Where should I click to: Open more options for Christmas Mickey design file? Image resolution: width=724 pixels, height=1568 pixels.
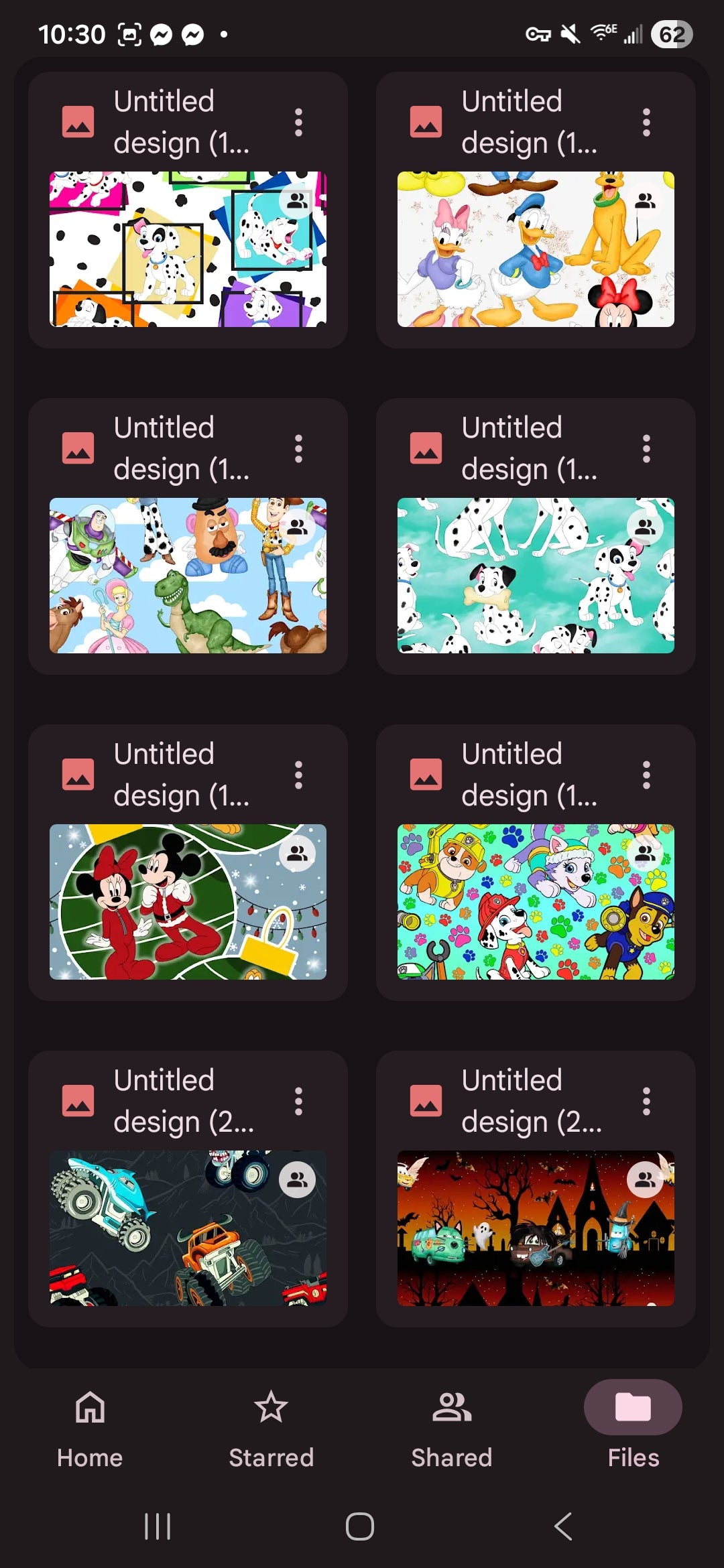298,775
